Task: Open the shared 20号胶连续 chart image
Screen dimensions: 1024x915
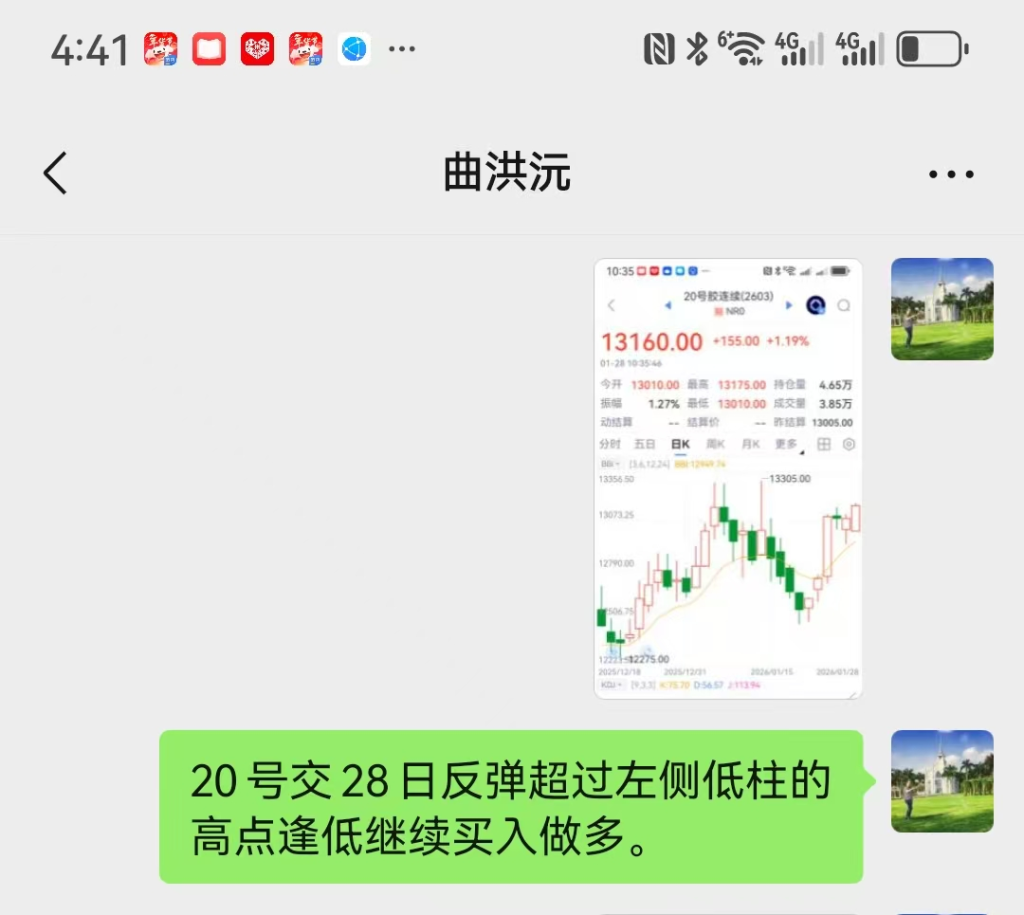Action: (728, 478)
